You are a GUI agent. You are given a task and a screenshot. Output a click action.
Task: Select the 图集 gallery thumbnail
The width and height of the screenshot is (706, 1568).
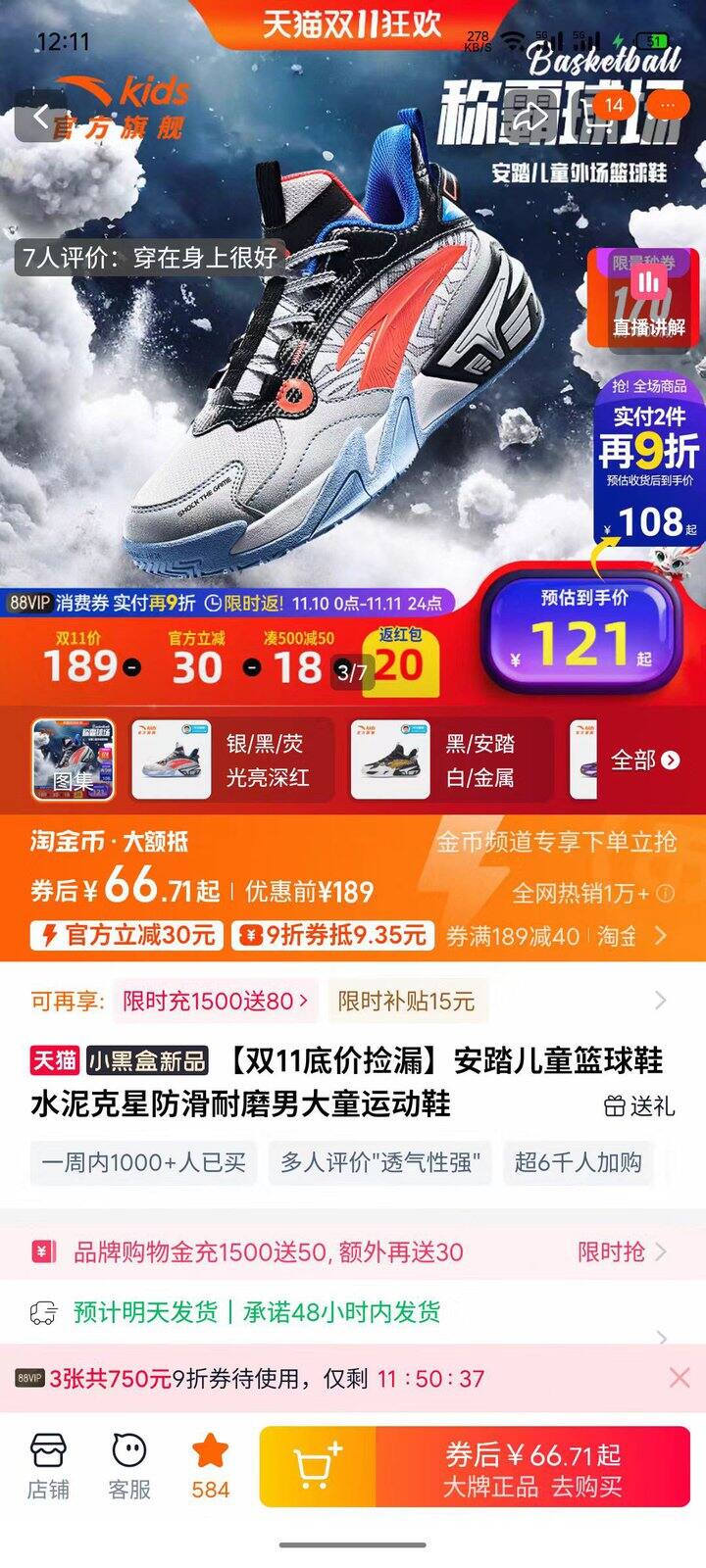click(x=74, y=760)
